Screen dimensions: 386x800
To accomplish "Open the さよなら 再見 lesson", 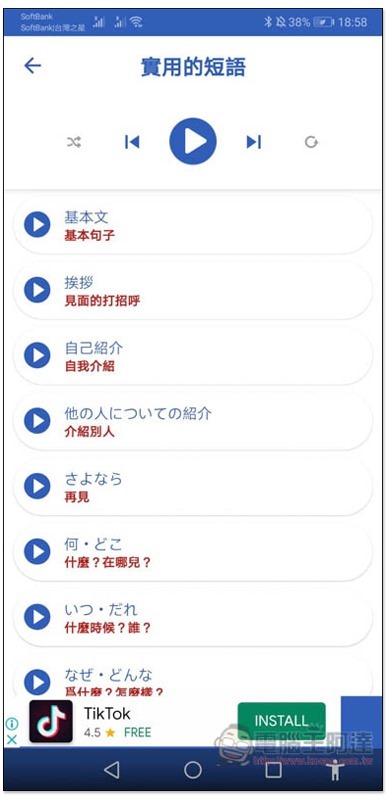I will click(193, 486).
